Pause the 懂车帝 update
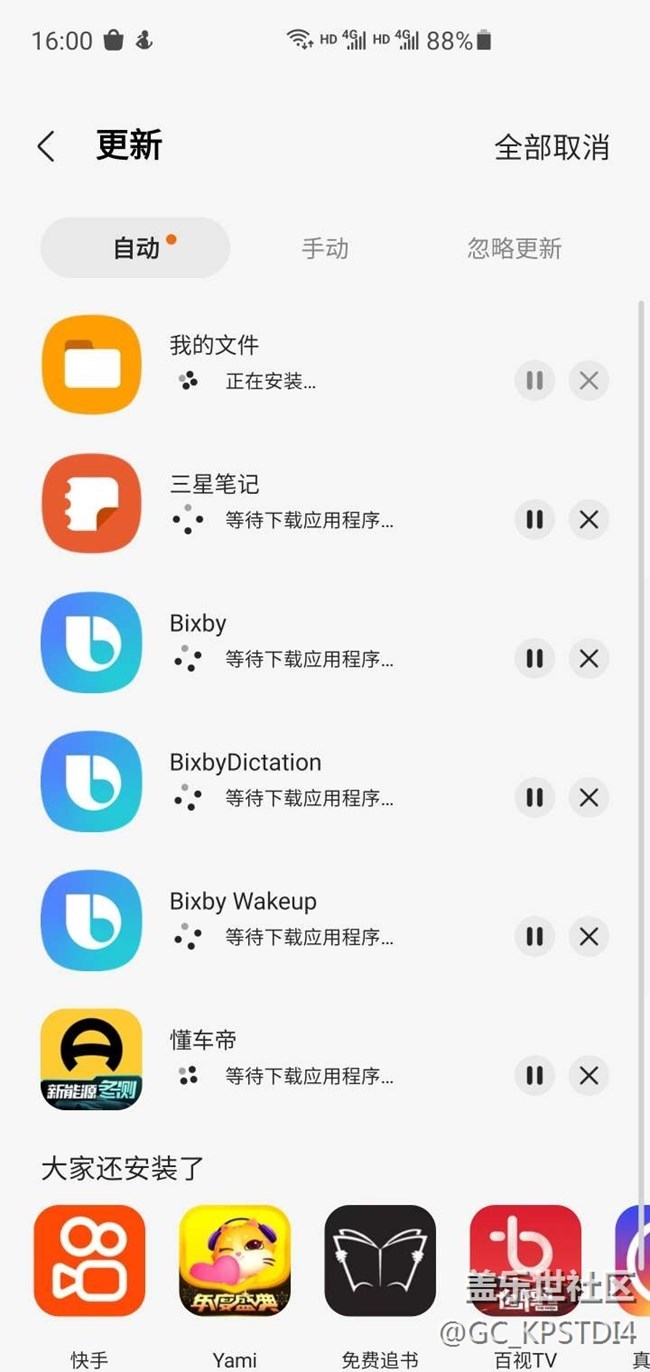This screenshot has width=650, height=1372. pyautogui.click(x=535, y=1076)
